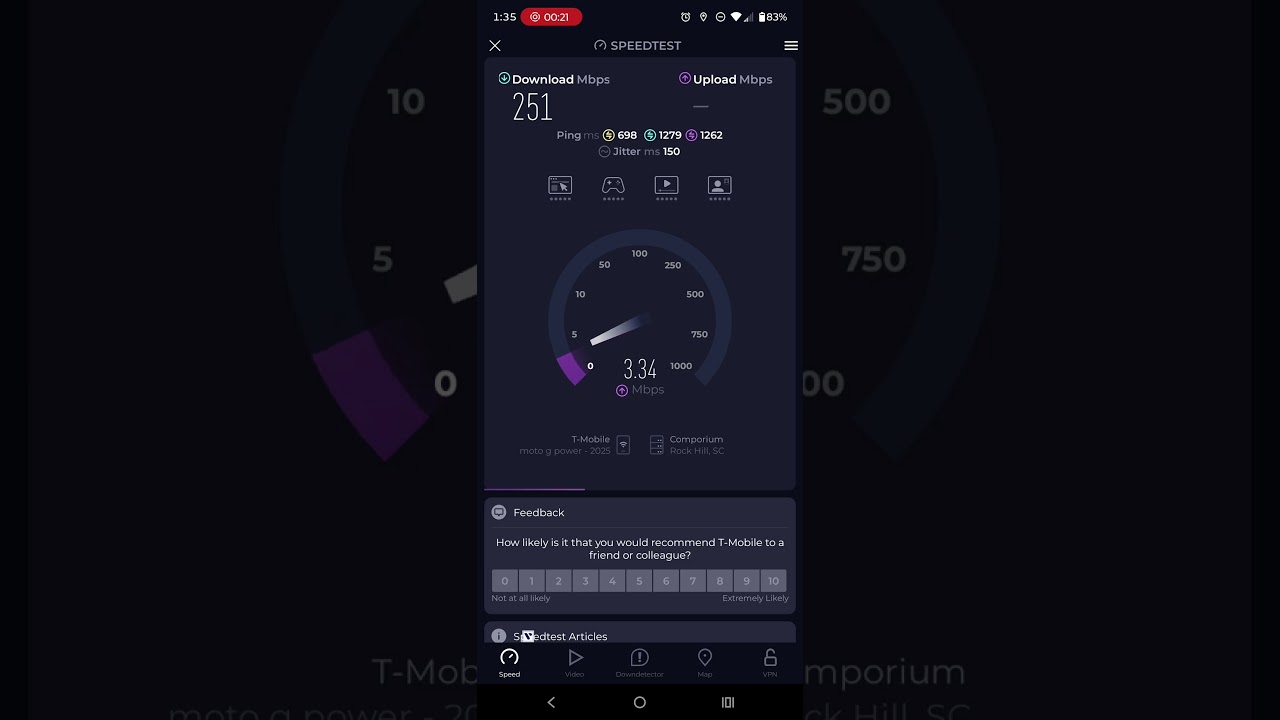Viewport: 1280px width, 720px height.
Task: Tap the video chat rating icon
Action: (x=720, y=186)
